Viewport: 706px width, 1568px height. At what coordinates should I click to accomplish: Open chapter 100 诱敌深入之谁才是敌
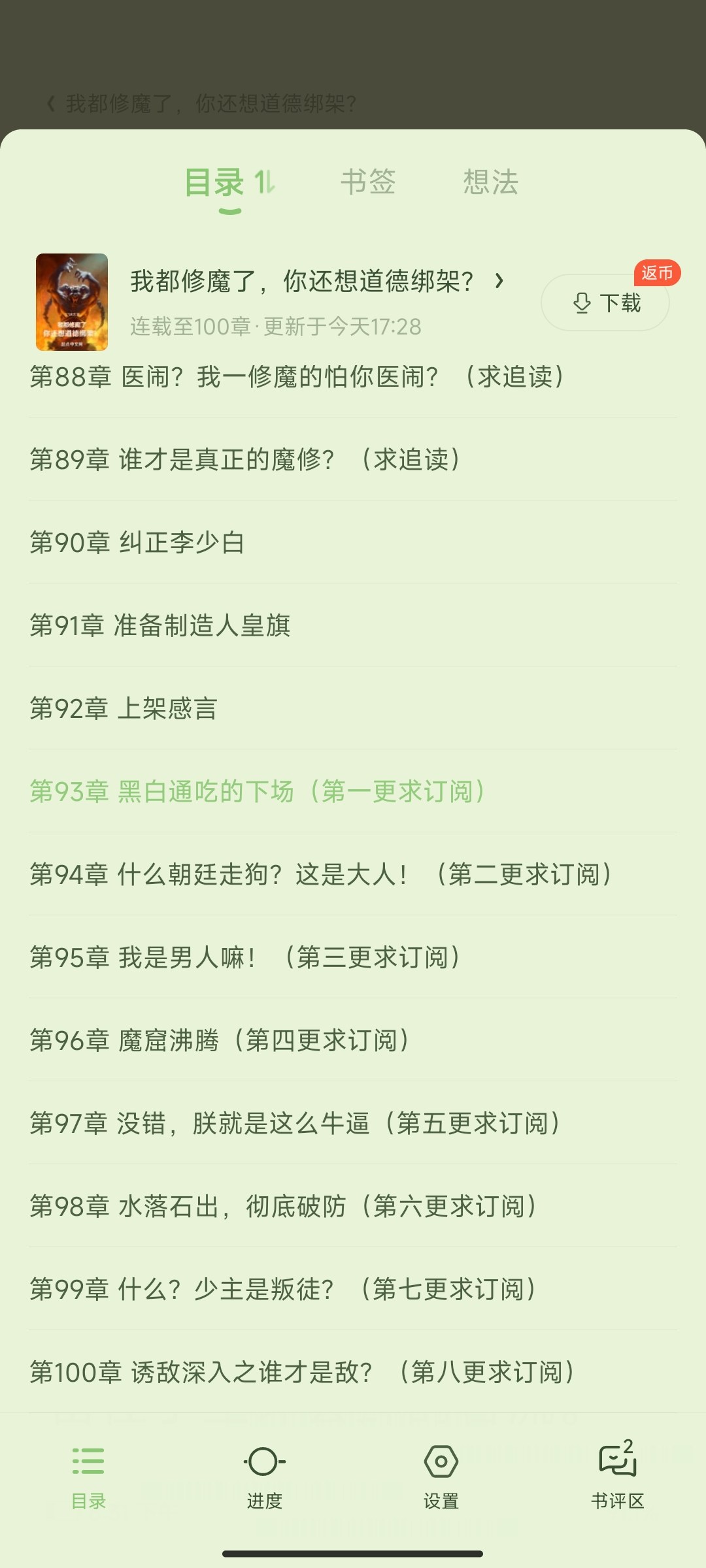(x=302, y=1372)
